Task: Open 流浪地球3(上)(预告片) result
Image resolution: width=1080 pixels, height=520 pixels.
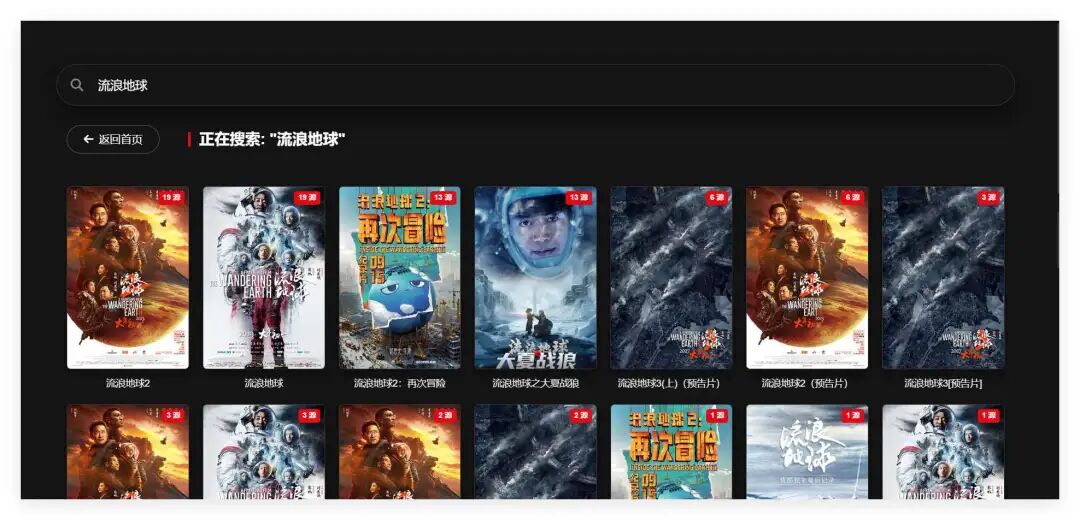Action: click(x=671, y=278)
